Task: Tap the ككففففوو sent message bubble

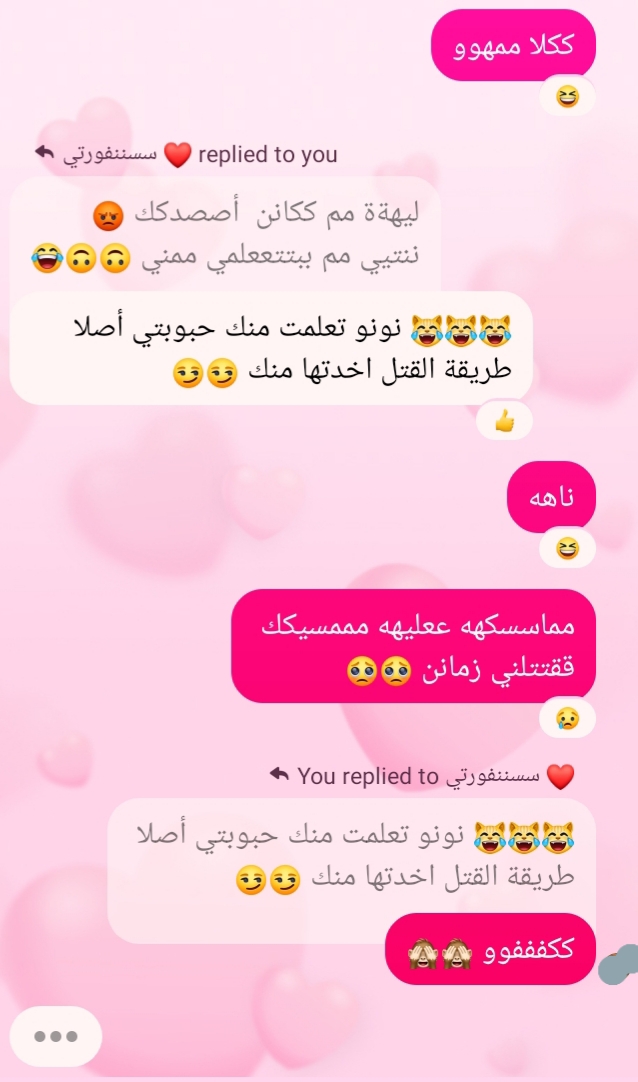Action: pos(490,948)
